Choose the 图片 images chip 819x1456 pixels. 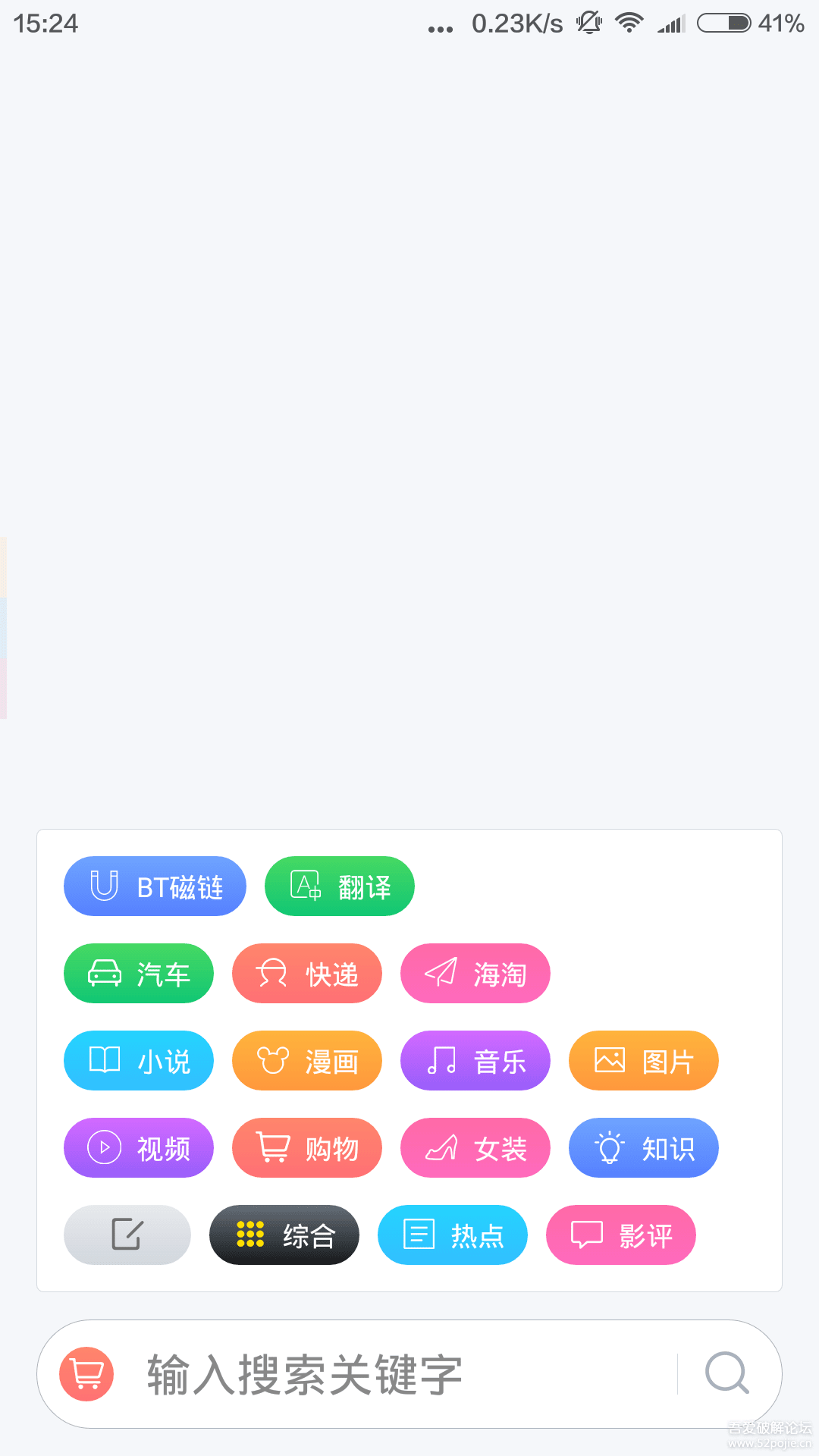643,1060
